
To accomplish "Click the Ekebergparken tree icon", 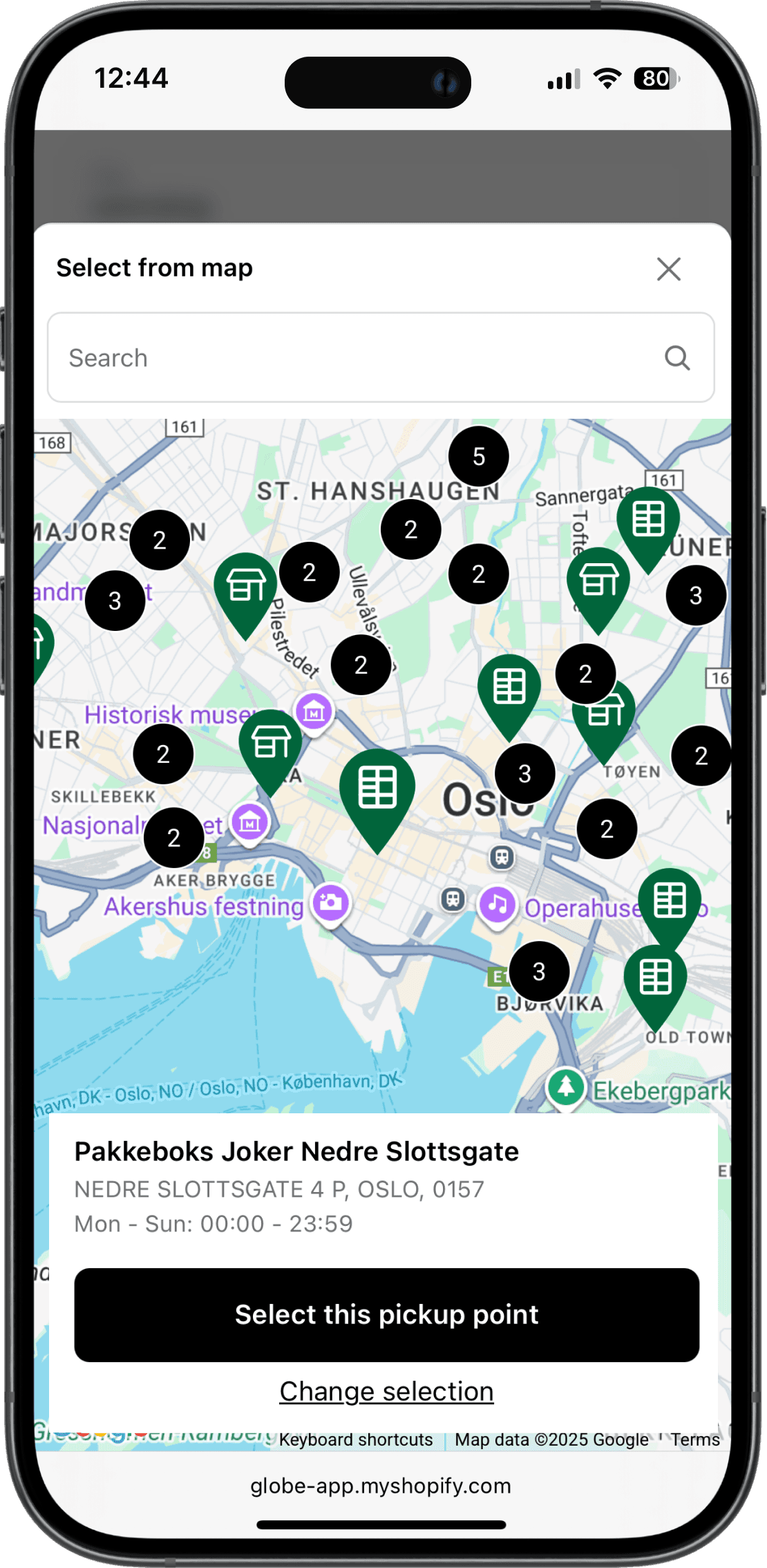I will (566, 1086).
